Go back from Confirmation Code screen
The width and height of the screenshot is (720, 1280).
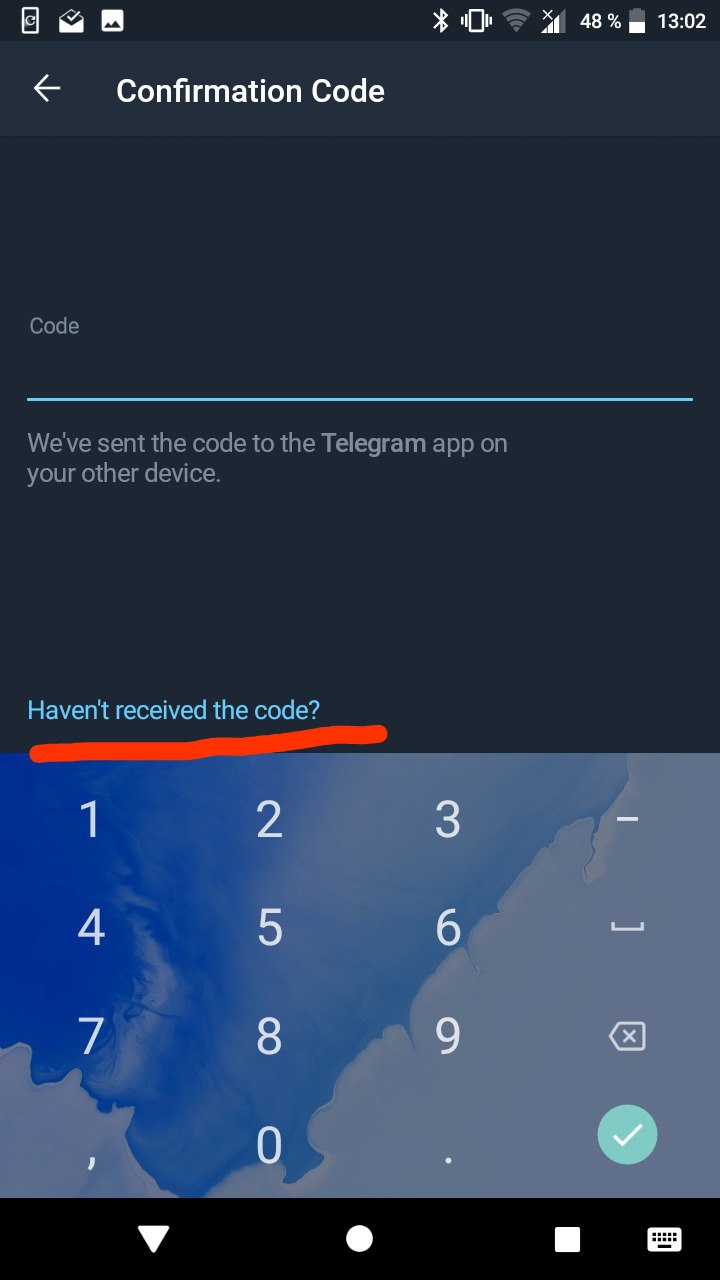(47, 89)
